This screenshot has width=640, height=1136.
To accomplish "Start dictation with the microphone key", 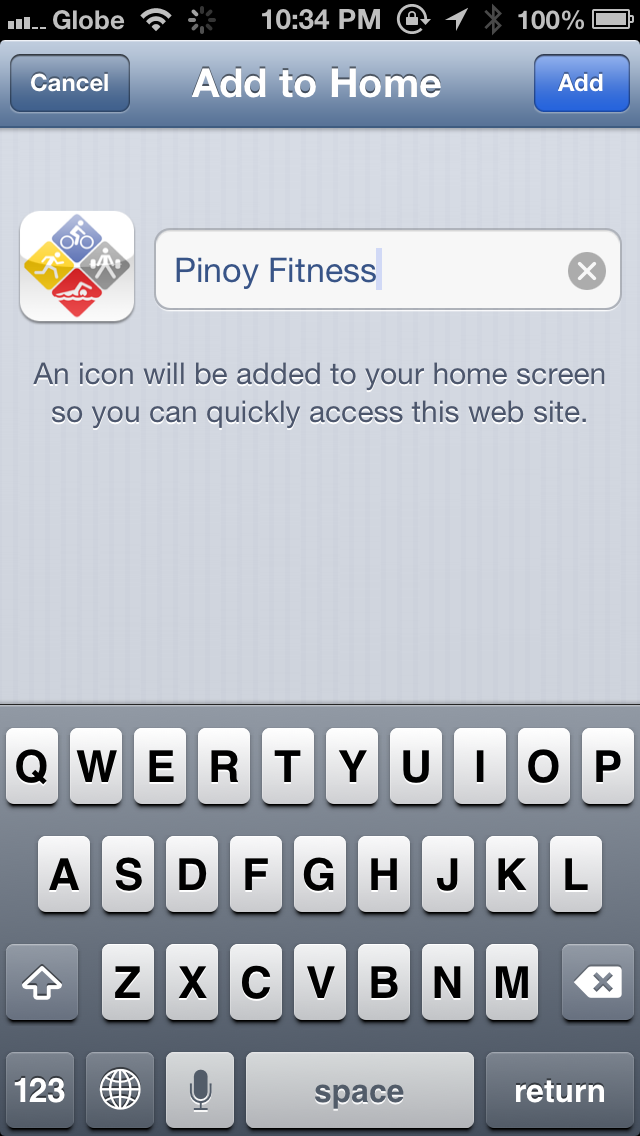I will pyautogui.click(x=200, y=1091).
